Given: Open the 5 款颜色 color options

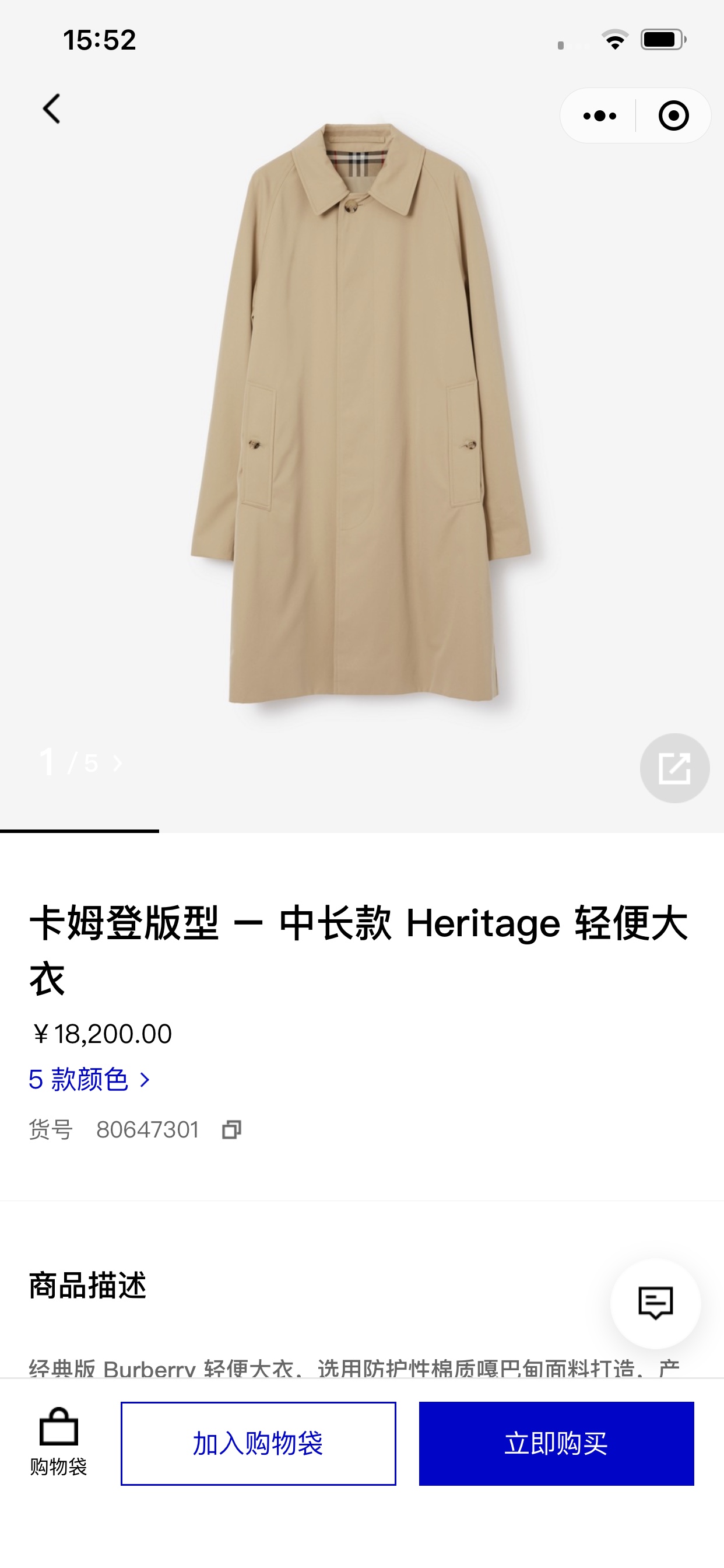Looking at the screenshot, I should coord(89,1080).
